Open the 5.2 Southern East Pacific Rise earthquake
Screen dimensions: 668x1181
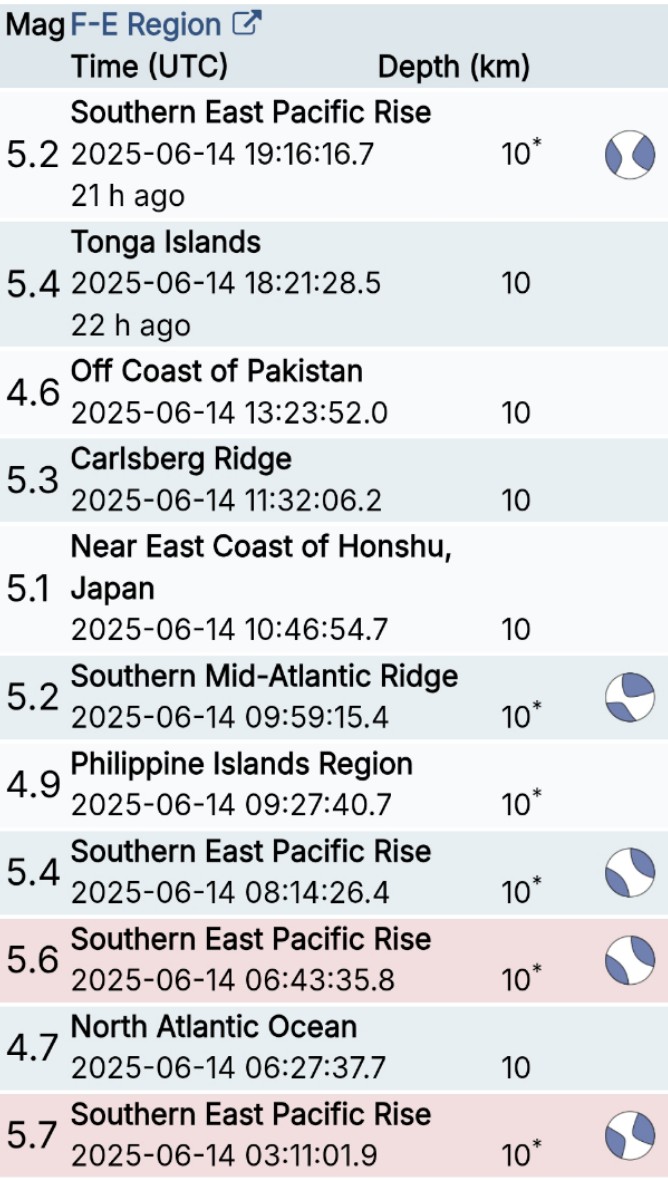click(334, 154)
